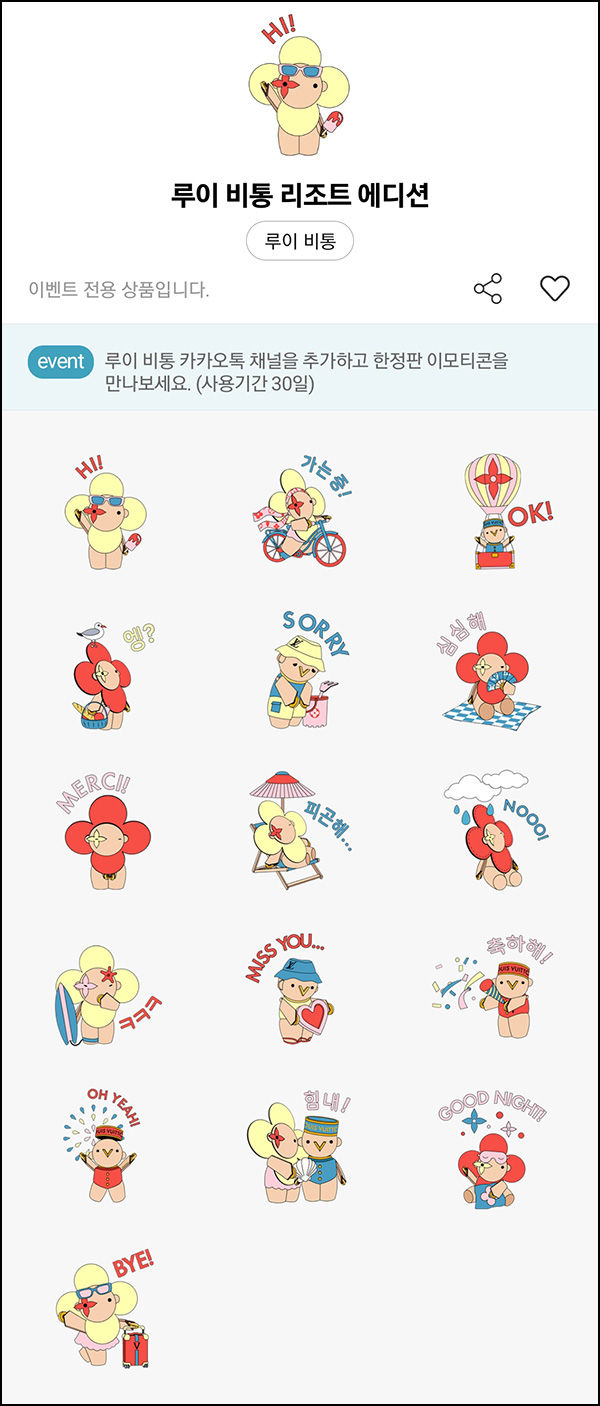Image resolution: width=600 pixels, height=1406 pixels.
Task: Share the Louis Vuitton emoticon pack
Action: [x=488, y=290]
